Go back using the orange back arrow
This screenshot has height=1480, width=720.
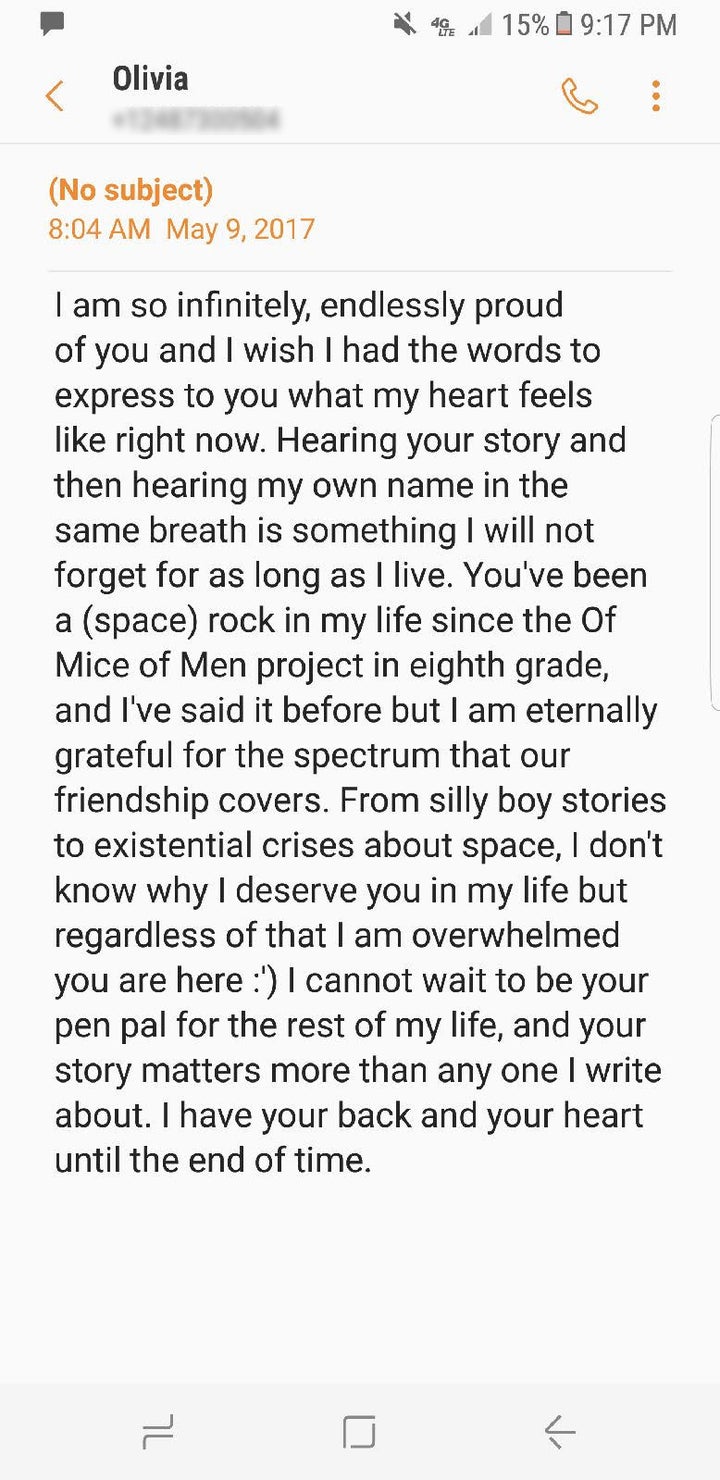(x=55, y=96)
